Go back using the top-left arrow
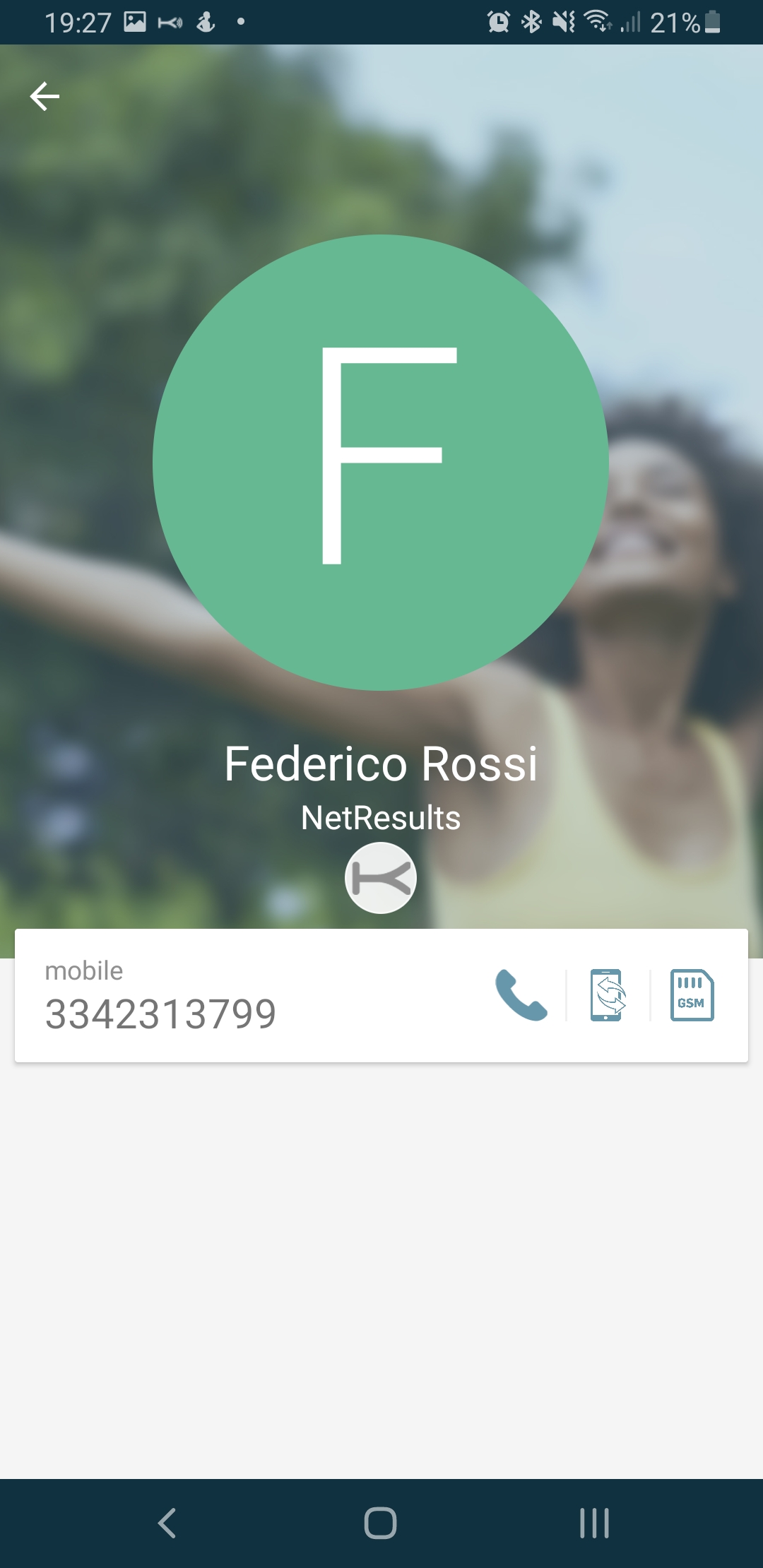Screen dimensions: 763x1568 45,96
